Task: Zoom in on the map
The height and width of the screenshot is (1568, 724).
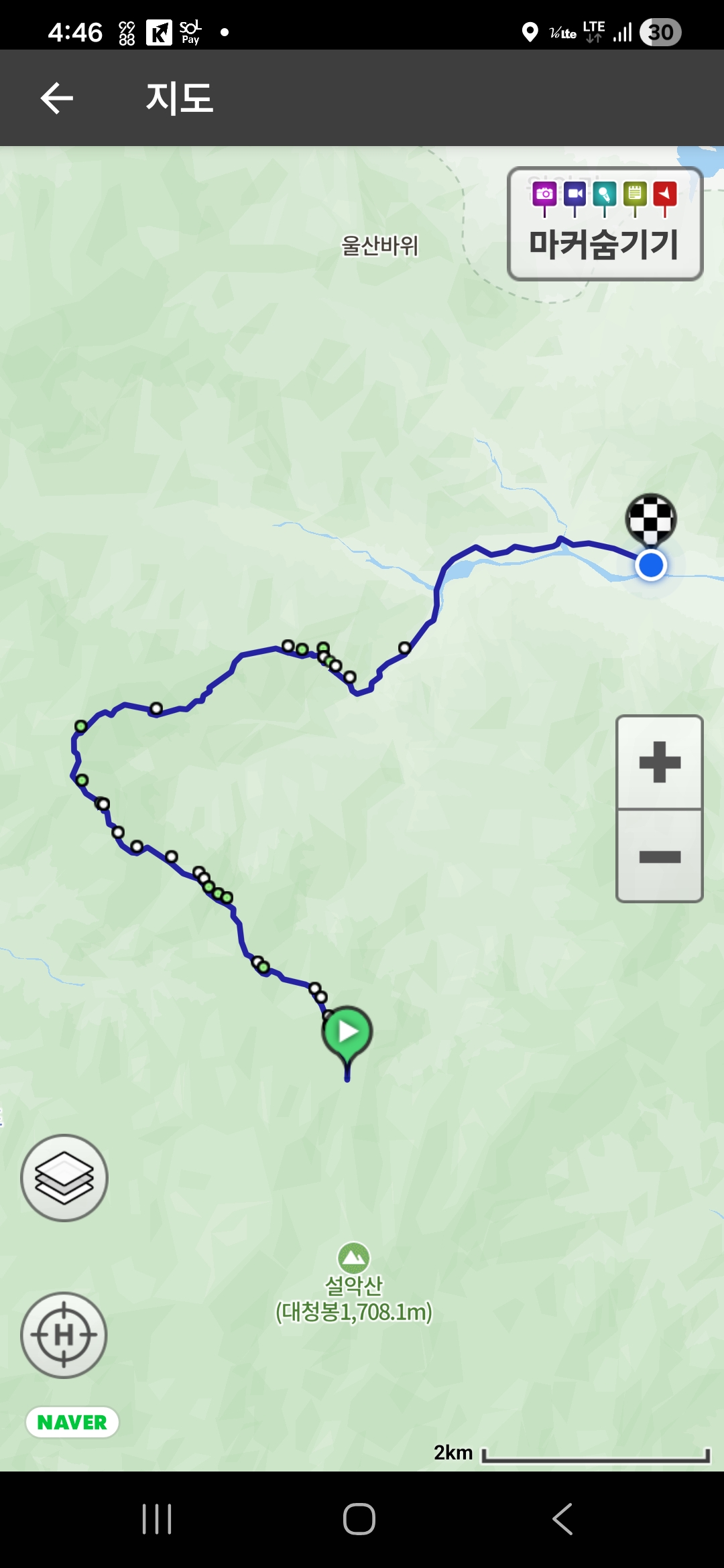Action: (660, 762)
